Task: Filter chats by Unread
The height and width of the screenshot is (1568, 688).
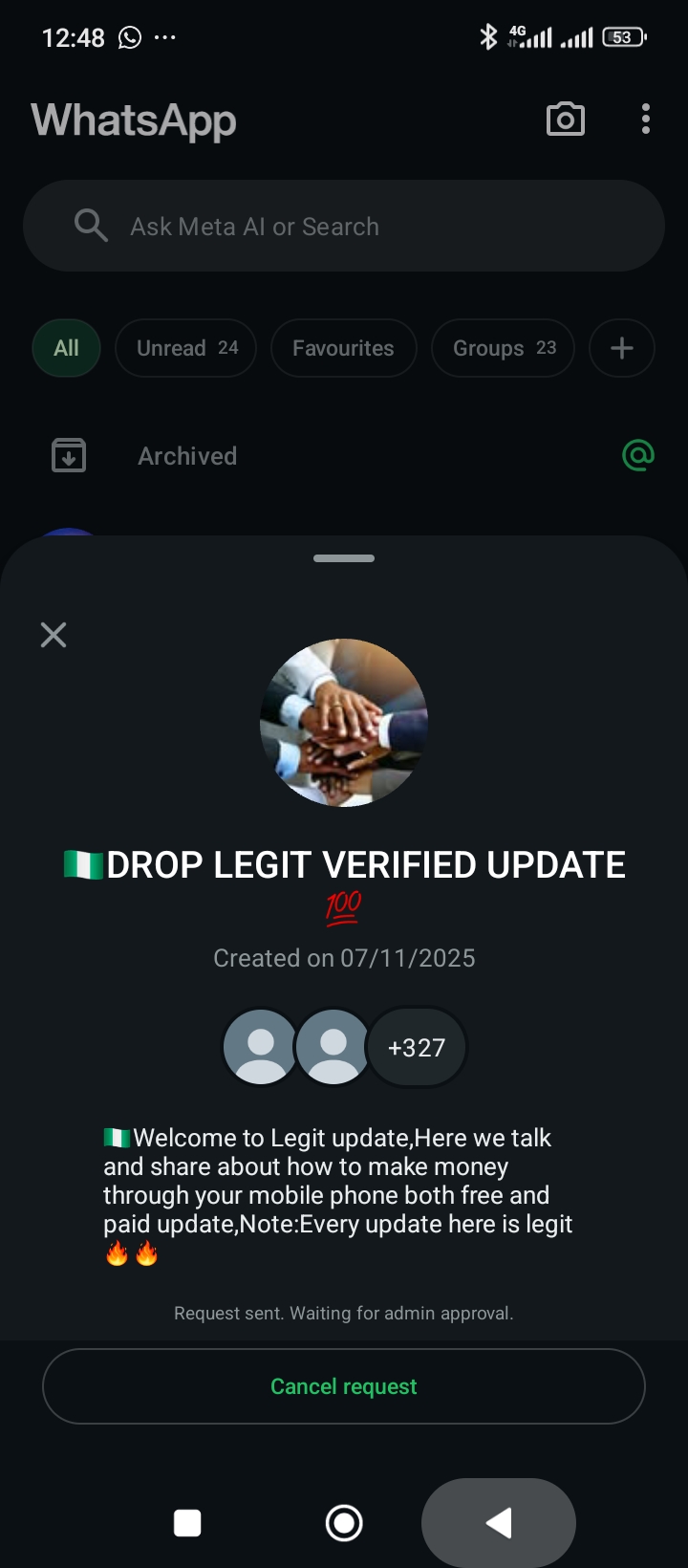Action: 186,348
